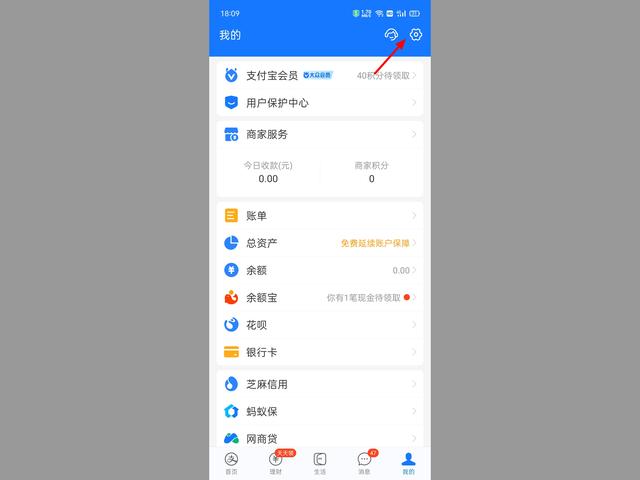Open 余额 balance row
The width and height of the screenshot is (640, 480).
[320, 270]
